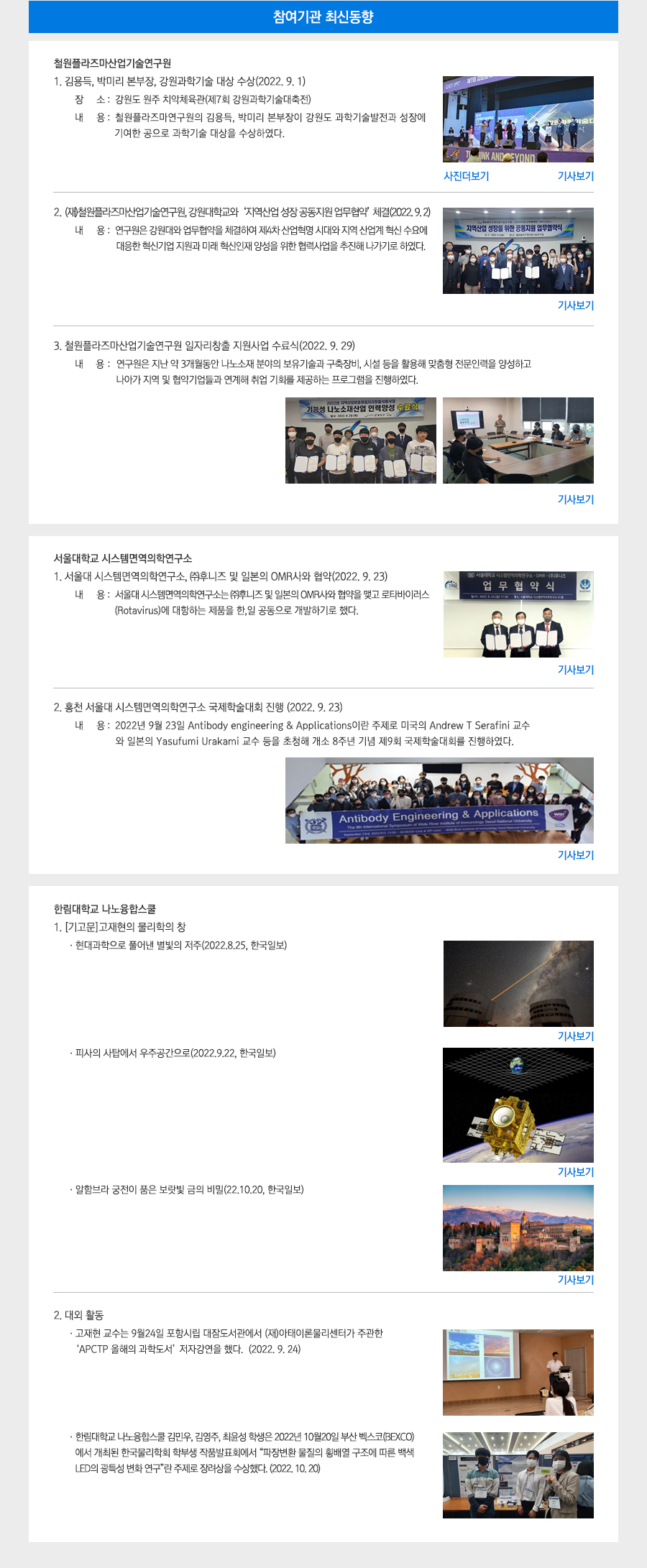Open 기사보기 for the 알함브라 궁전 column

575,1280
